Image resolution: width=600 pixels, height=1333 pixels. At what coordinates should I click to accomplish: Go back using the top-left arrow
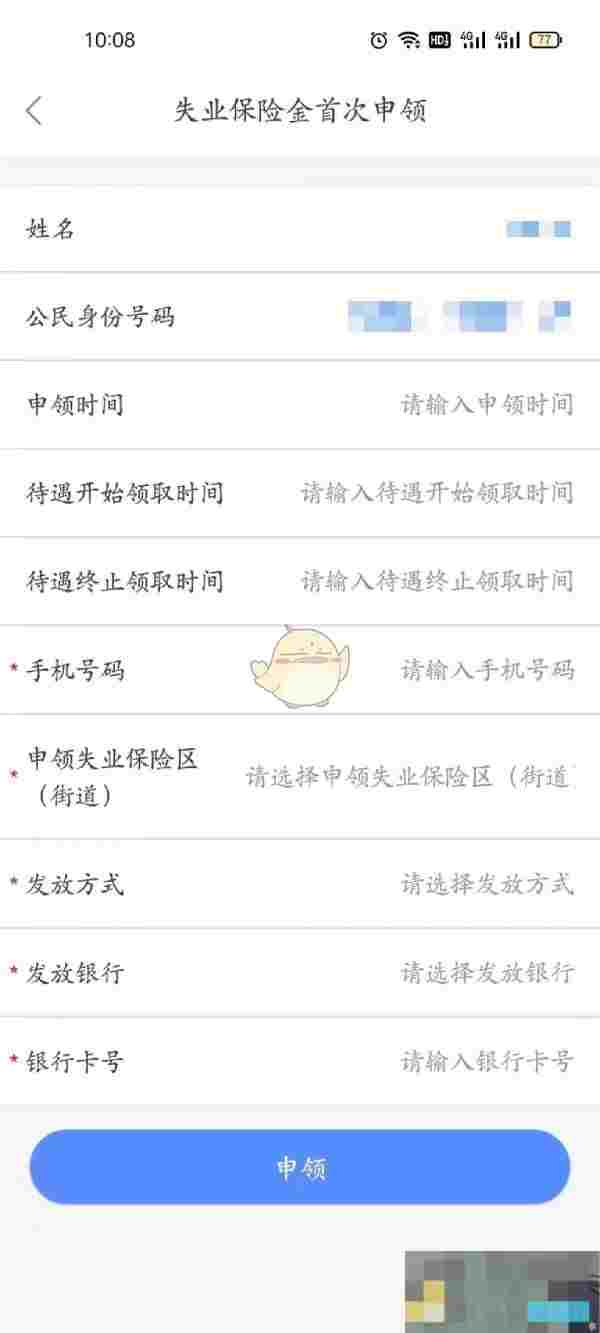point(34,110)
